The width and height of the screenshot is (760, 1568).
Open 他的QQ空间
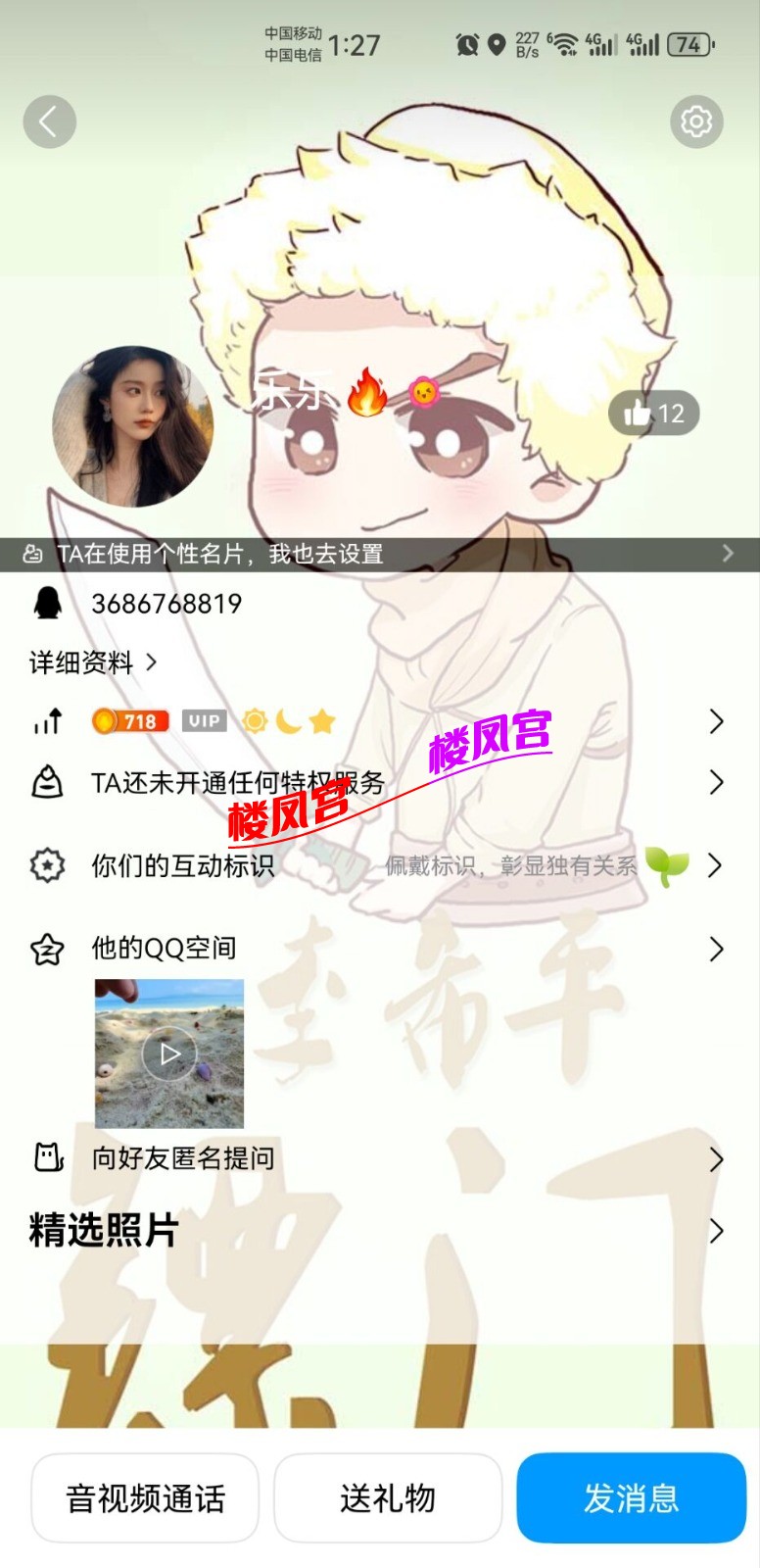point(379,949)
